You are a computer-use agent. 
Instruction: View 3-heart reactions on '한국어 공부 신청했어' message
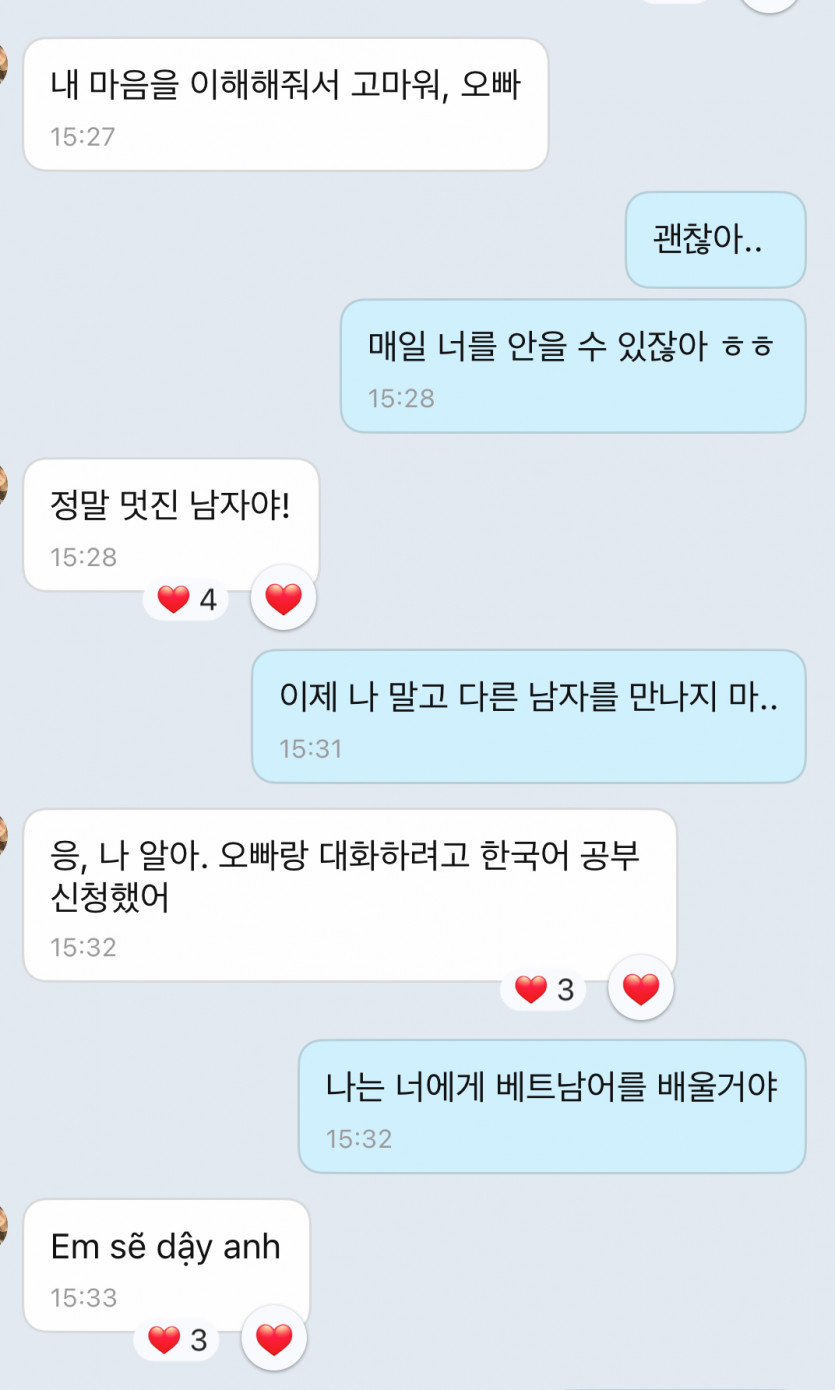pyautogui.click(x=544, y=990)
